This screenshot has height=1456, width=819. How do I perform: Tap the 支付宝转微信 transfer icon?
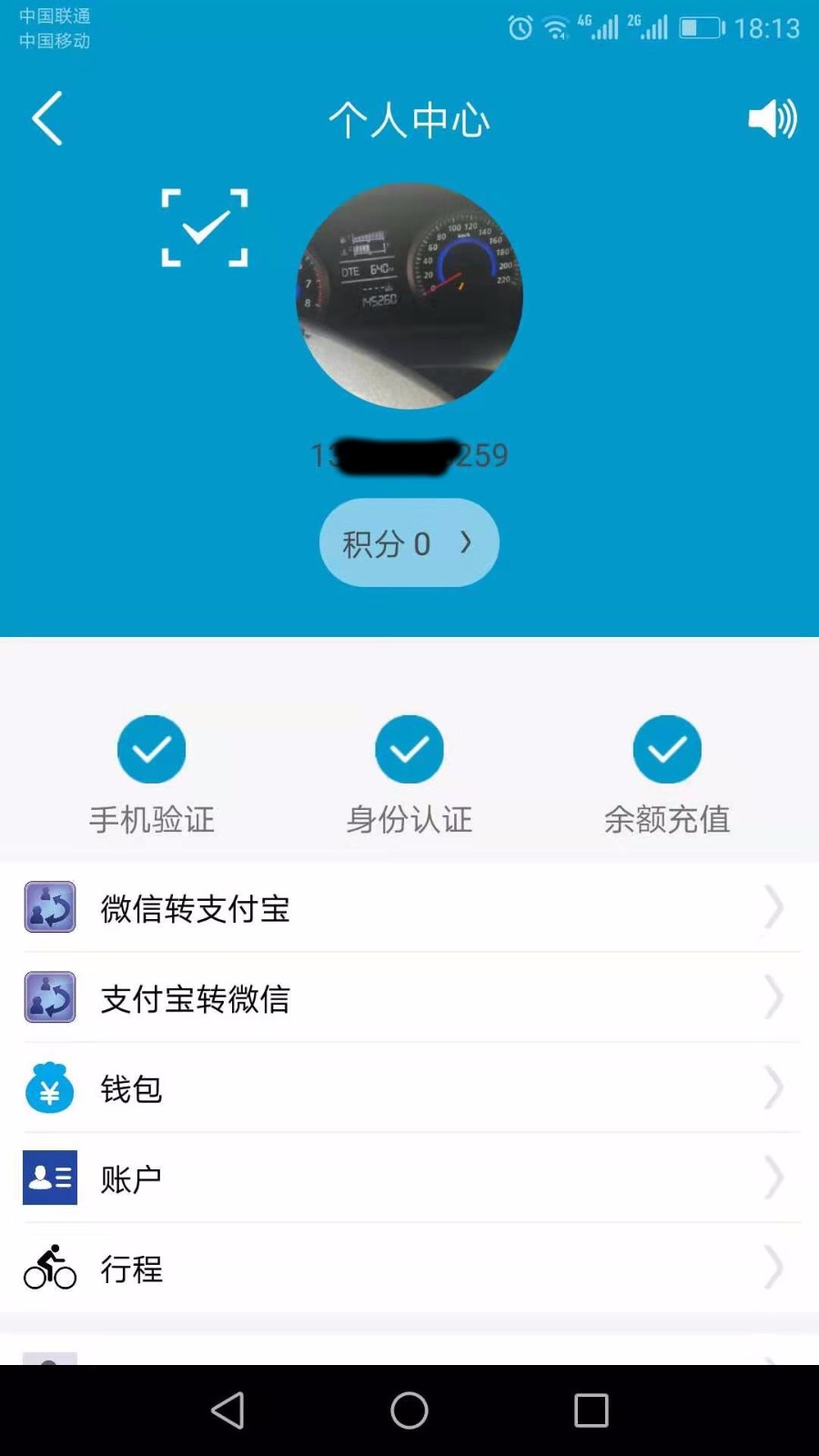pos(50,997)
